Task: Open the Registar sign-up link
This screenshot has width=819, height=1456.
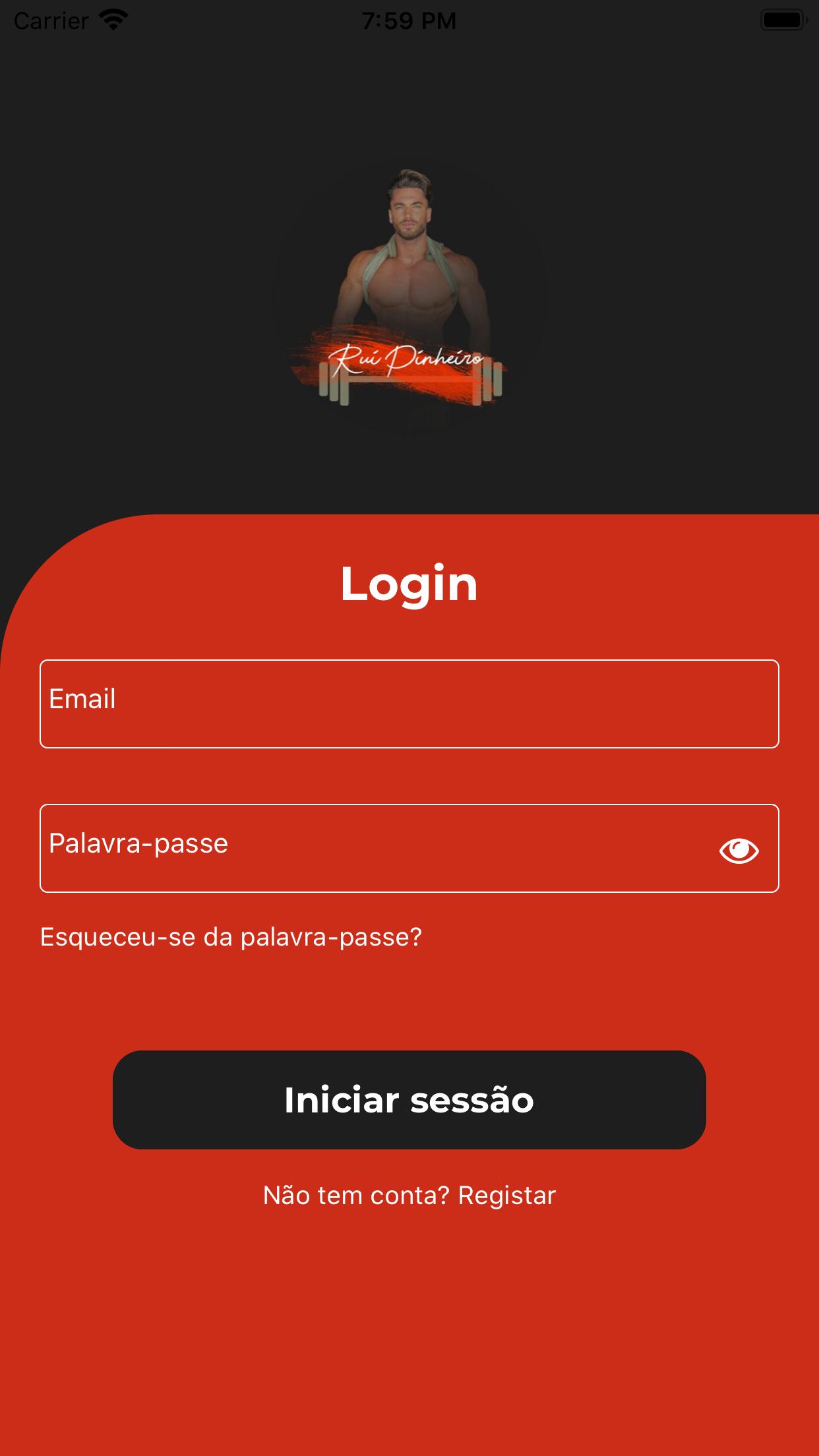Action: pos(506,1196)
